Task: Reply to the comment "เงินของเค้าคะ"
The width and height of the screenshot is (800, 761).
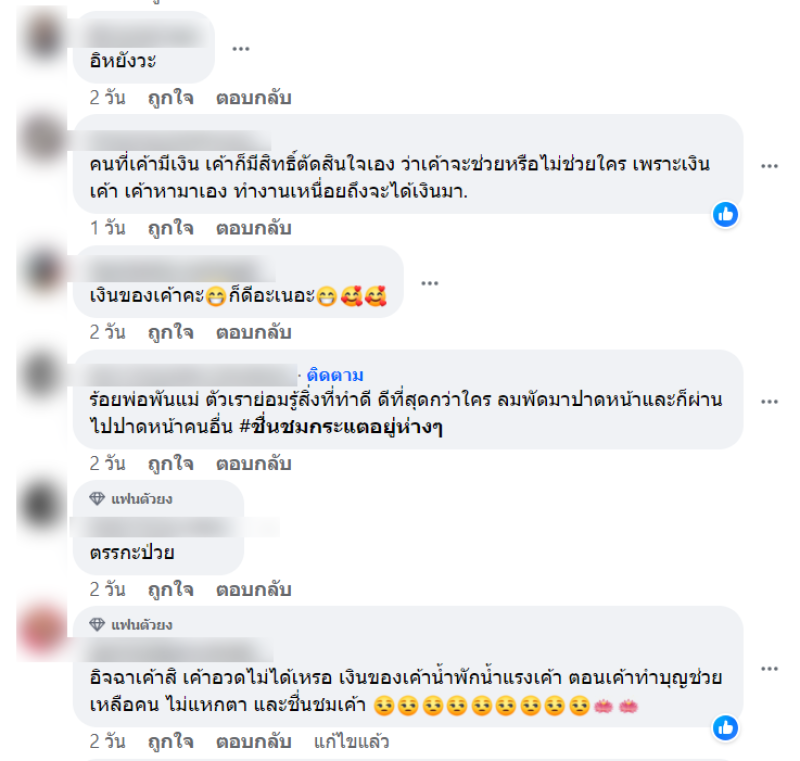Action: 253,332
